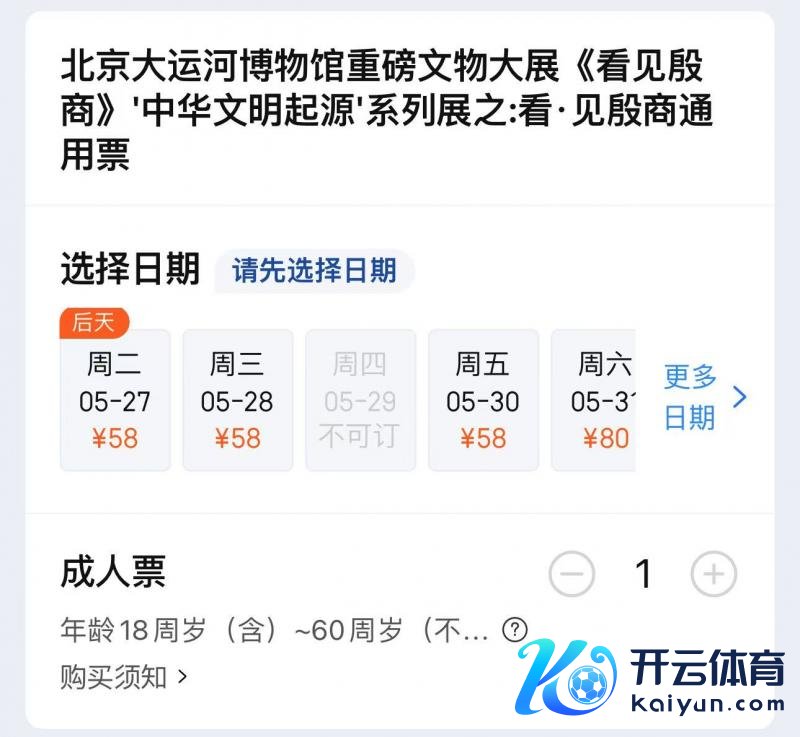Select the date 周二 05-27
Viewport: 800px width, 737px height.
pos(115,400)
